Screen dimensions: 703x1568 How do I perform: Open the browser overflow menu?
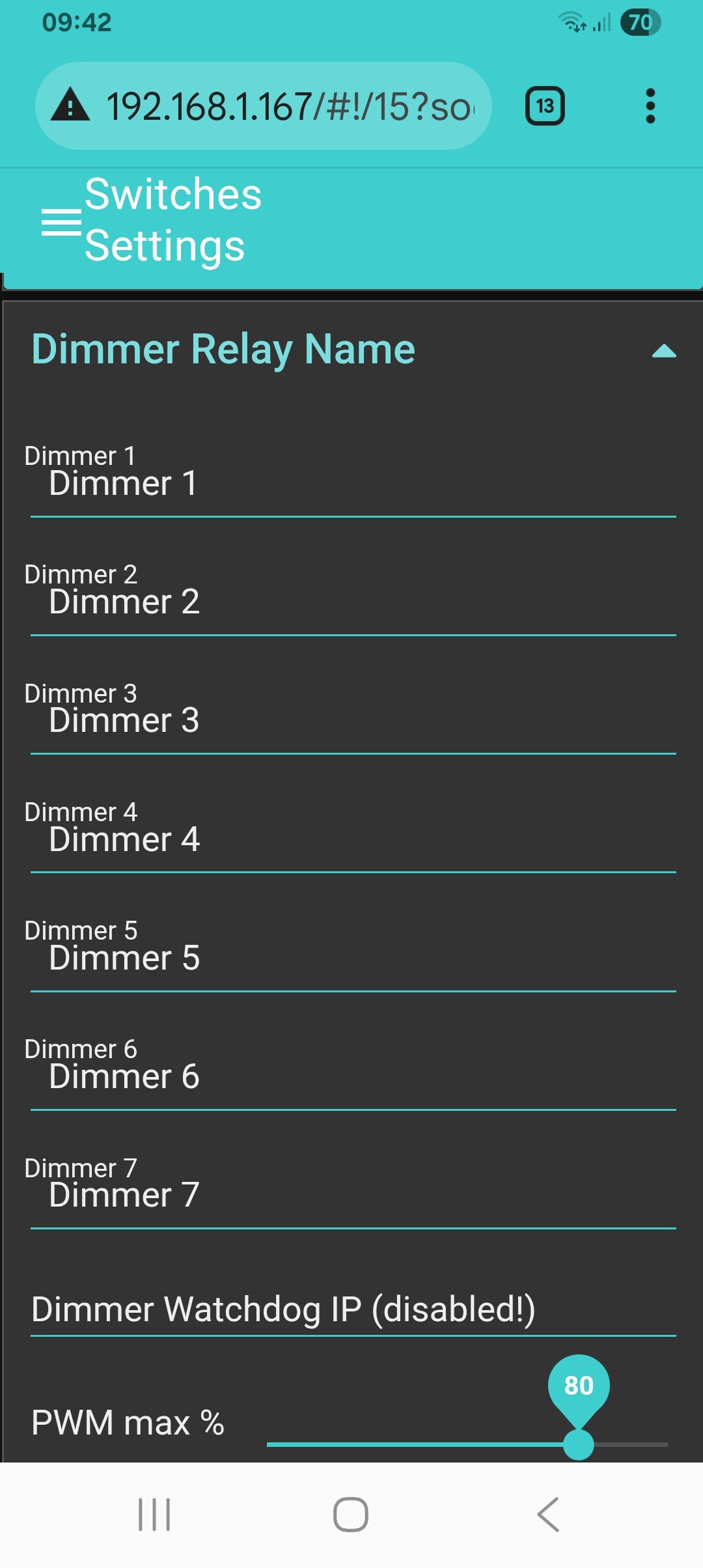(x=650, y=106)
